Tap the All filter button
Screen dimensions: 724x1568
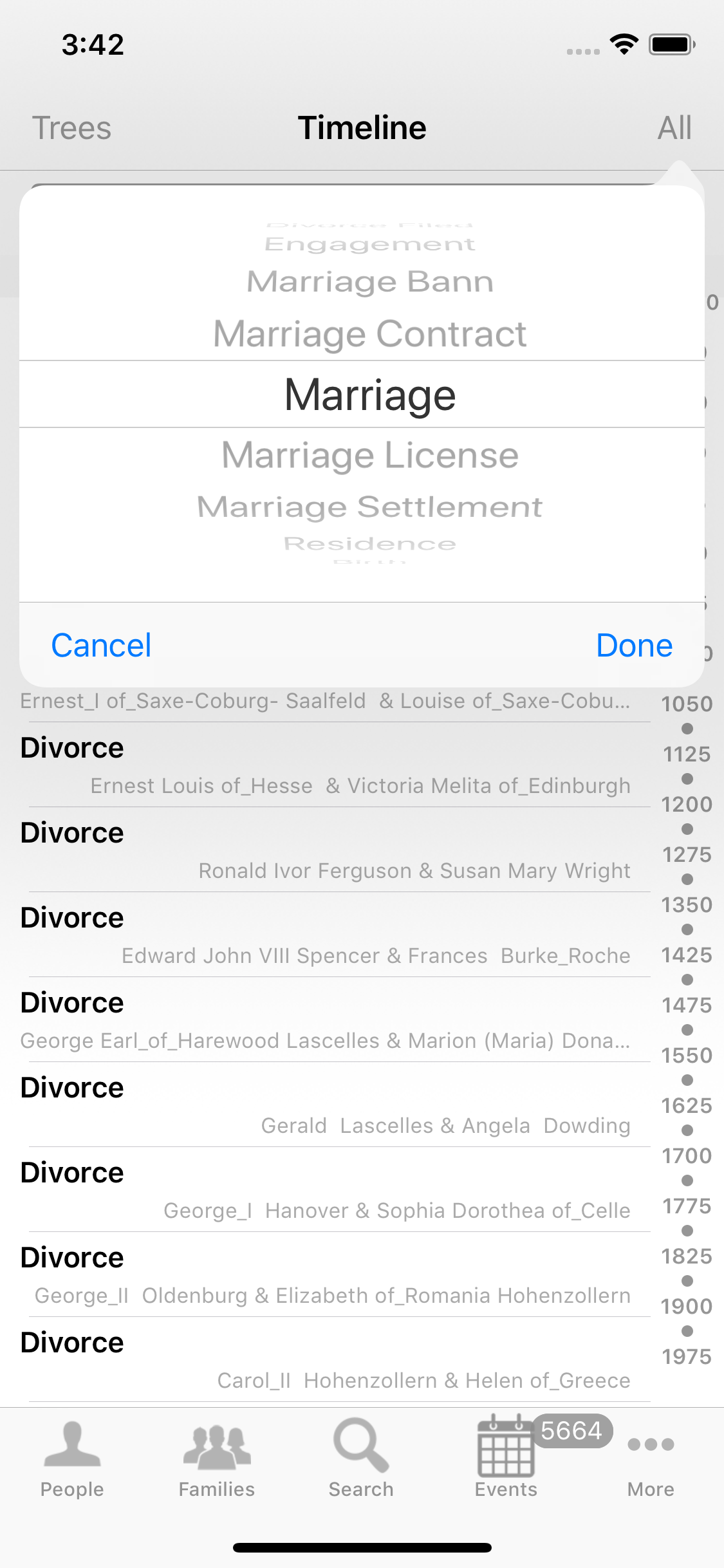pyautogui.click(x=674, y=127)
